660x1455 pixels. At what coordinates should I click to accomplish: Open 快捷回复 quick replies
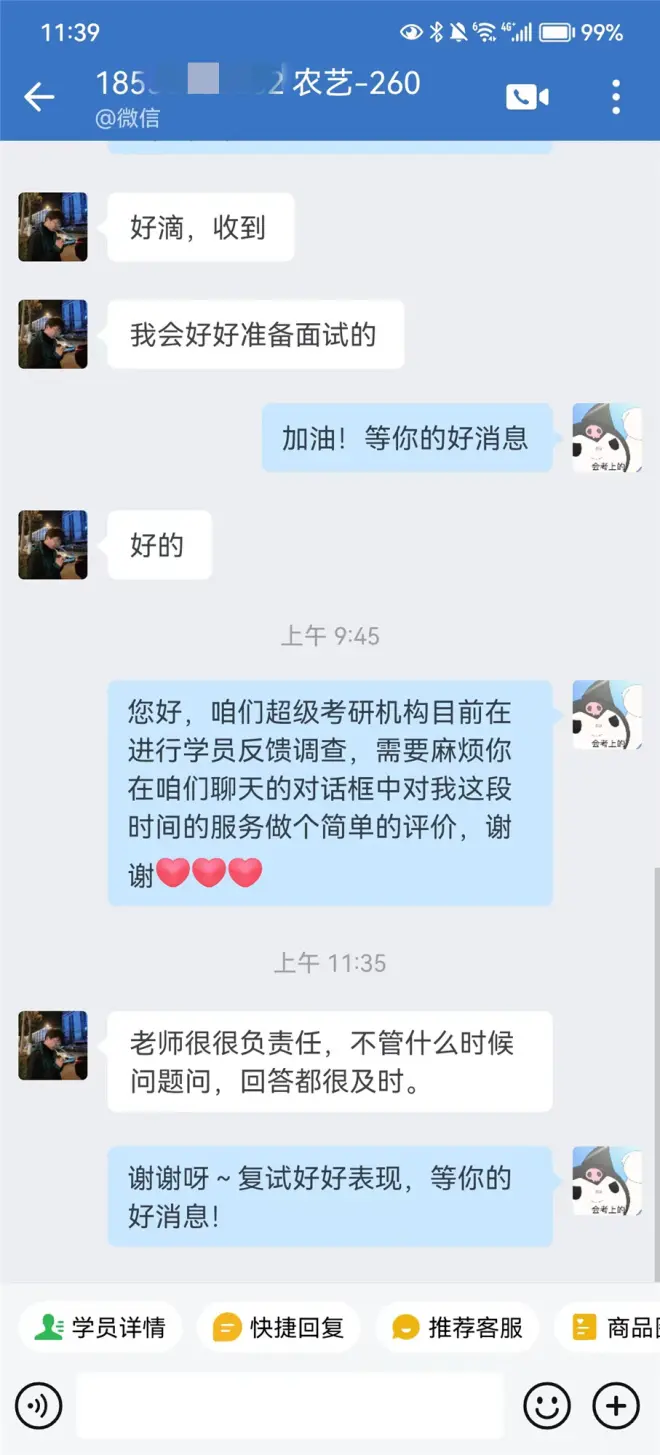pos(278,1327)
